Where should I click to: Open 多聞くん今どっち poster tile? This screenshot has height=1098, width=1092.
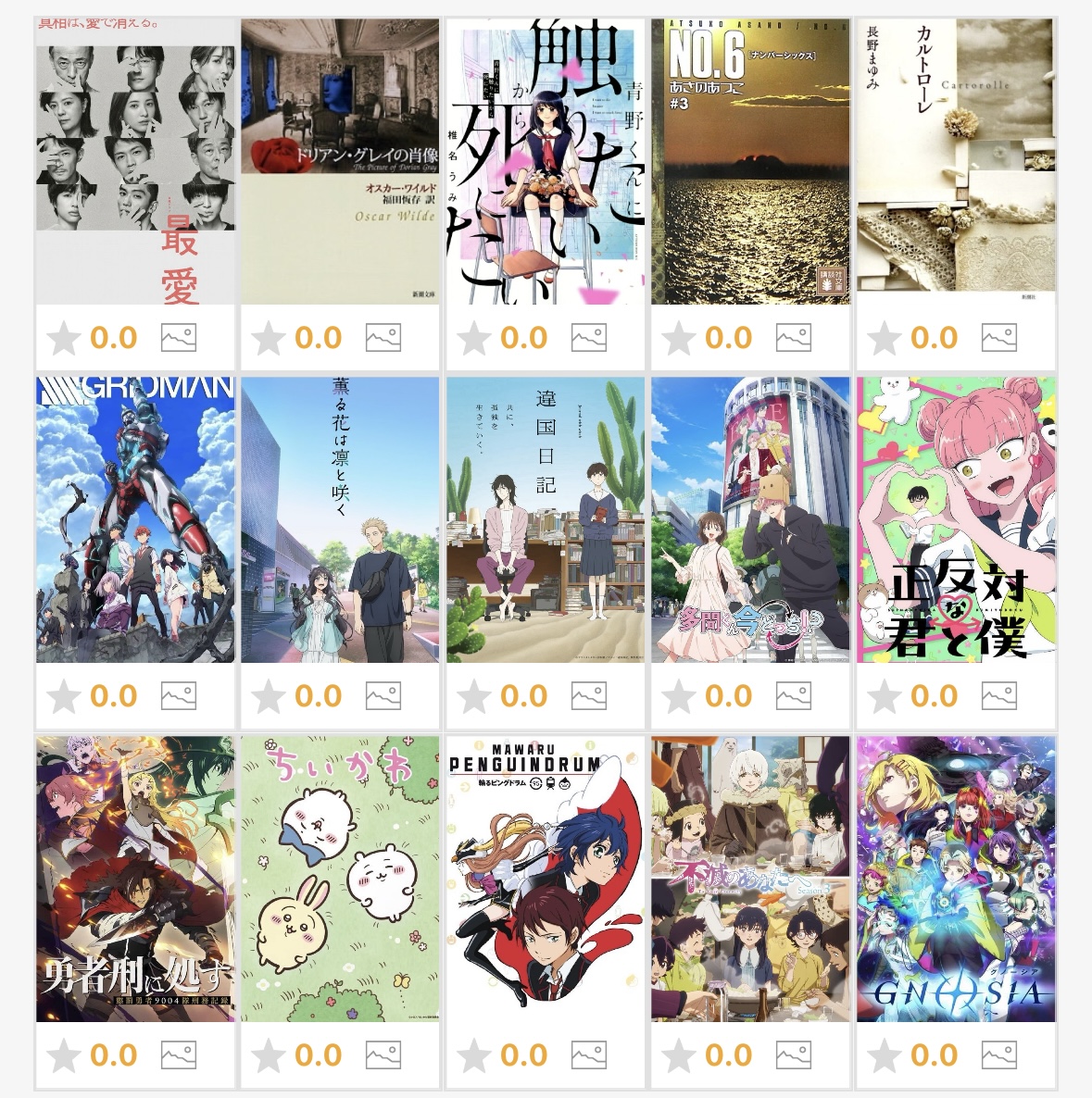tap(750, 519)
